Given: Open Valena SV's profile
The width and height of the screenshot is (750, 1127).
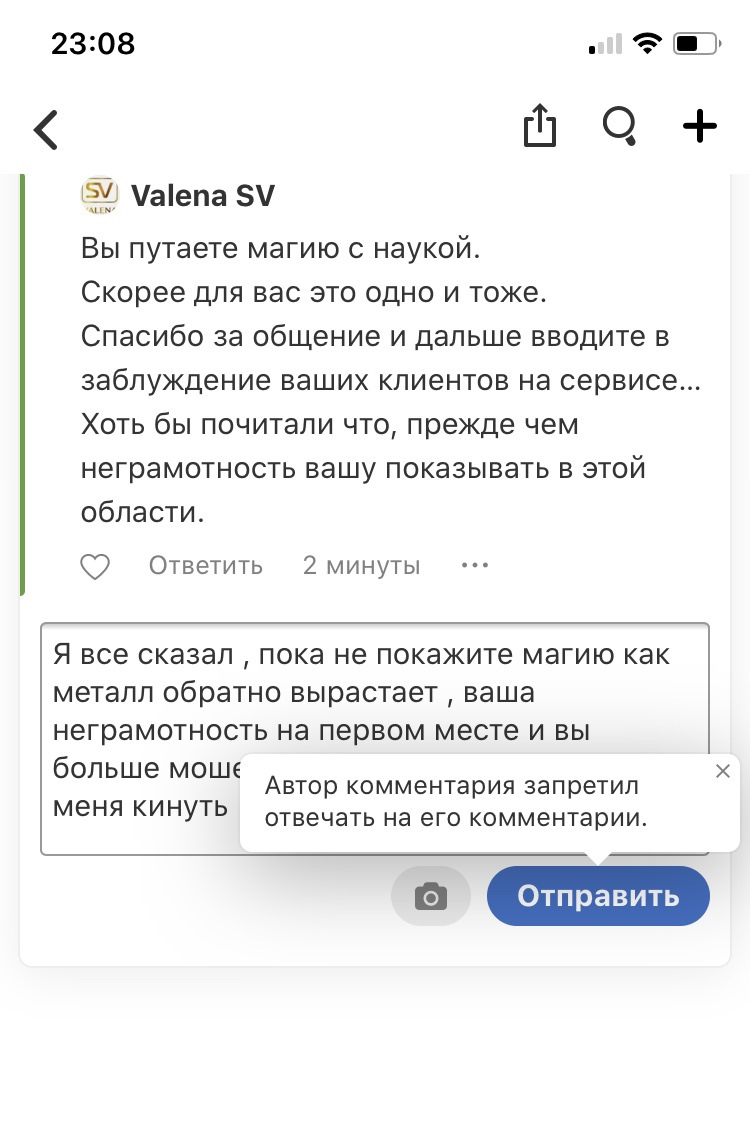Looking at the screenshot, I should (202, 196).
